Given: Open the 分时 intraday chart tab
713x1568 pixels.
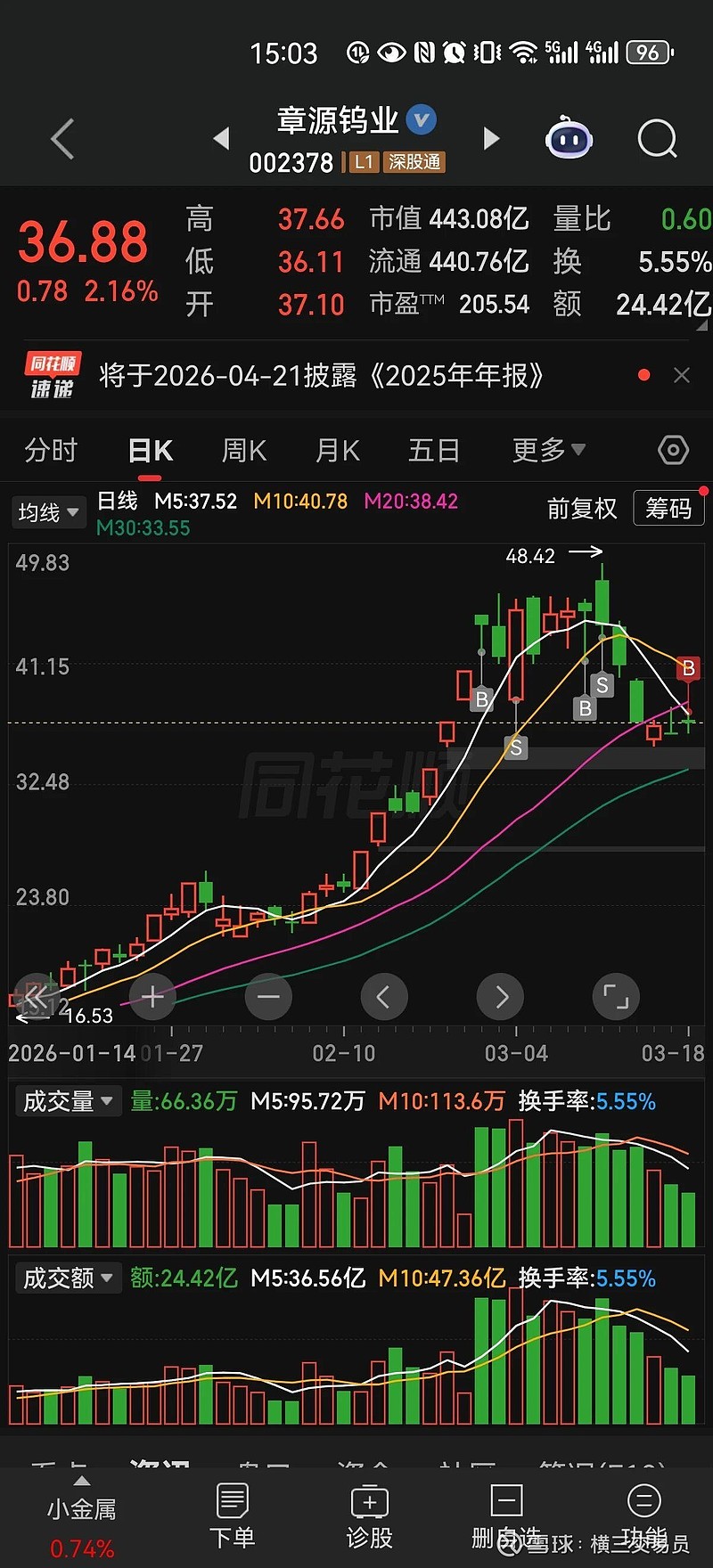Looking at the screenshot, I should tap(51, 450).
